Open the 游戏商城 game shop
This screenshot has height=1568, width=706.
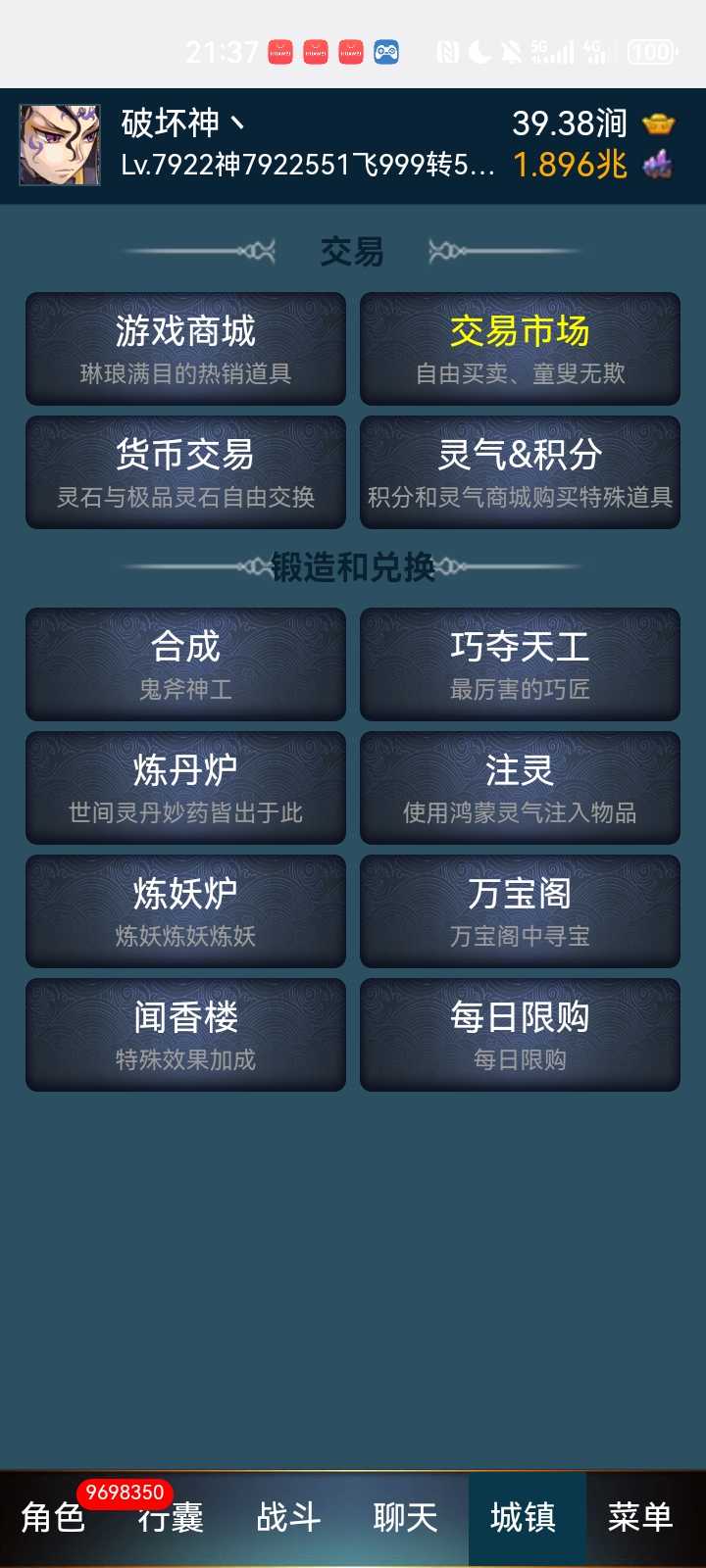pyautogui.click(x=185, y=349)
